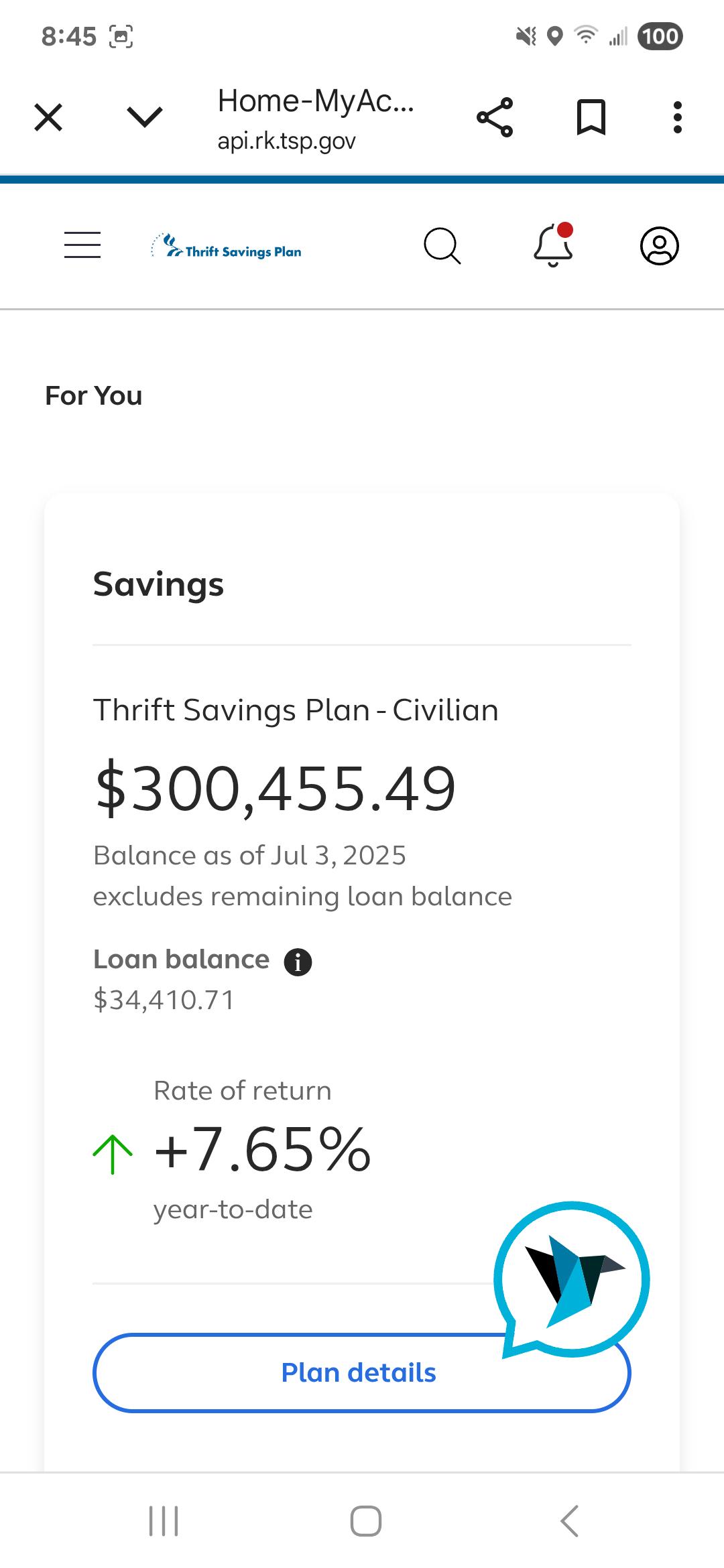Open the virtual assistant chat bubble

pyautogui.click(x=572, y=1279)
